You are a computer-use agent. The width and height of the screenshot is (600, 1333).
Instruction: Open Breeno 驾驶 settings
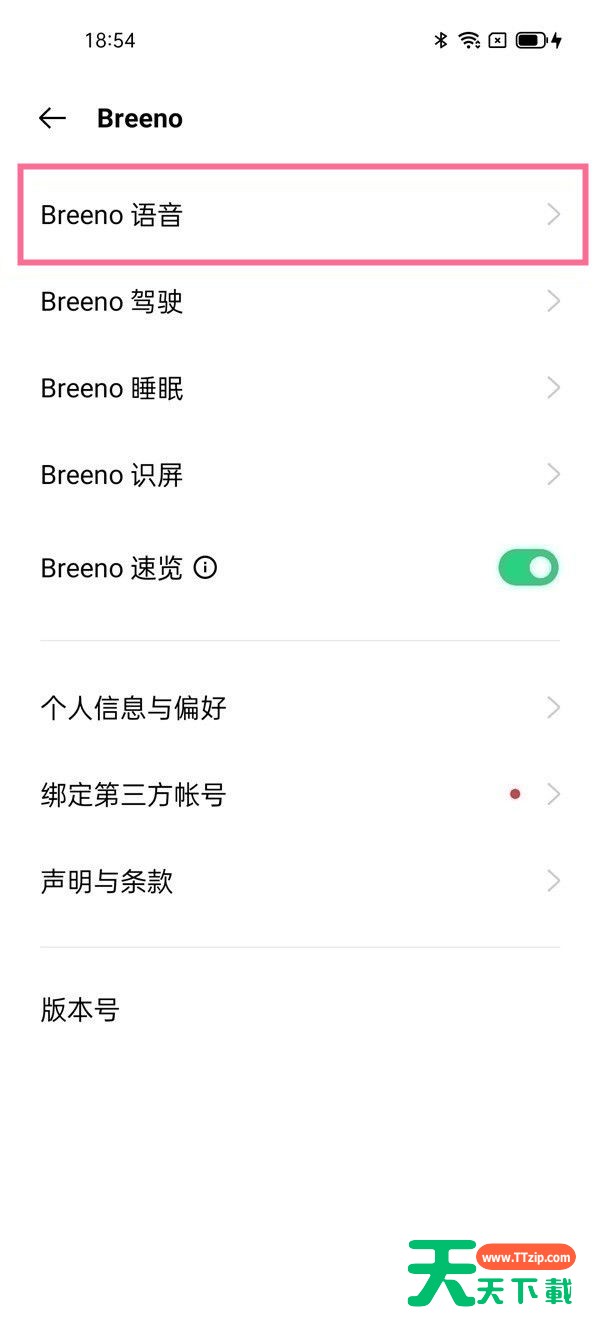(300, 301)
